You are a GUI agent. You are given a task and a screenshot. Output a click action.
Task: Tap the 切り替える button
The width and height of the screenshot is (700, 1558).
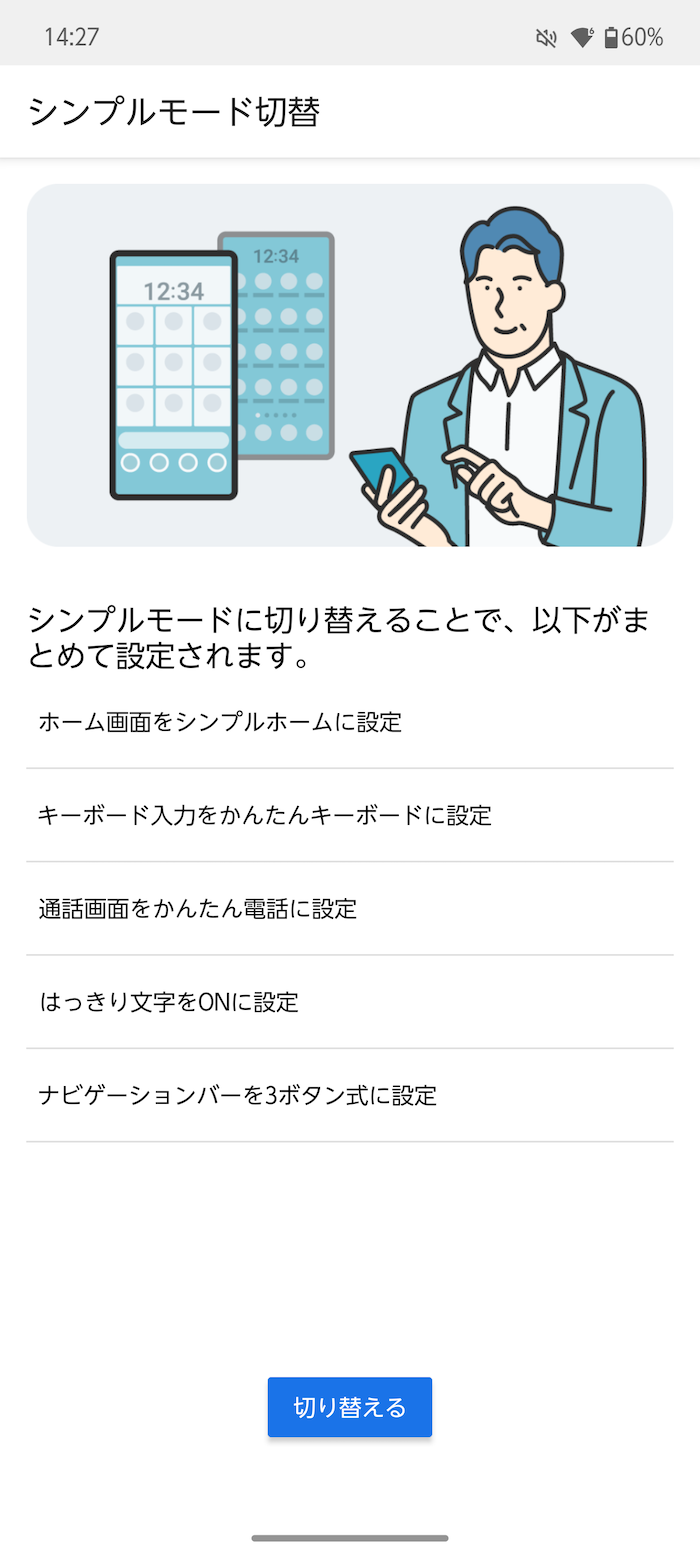[350, 1407]
